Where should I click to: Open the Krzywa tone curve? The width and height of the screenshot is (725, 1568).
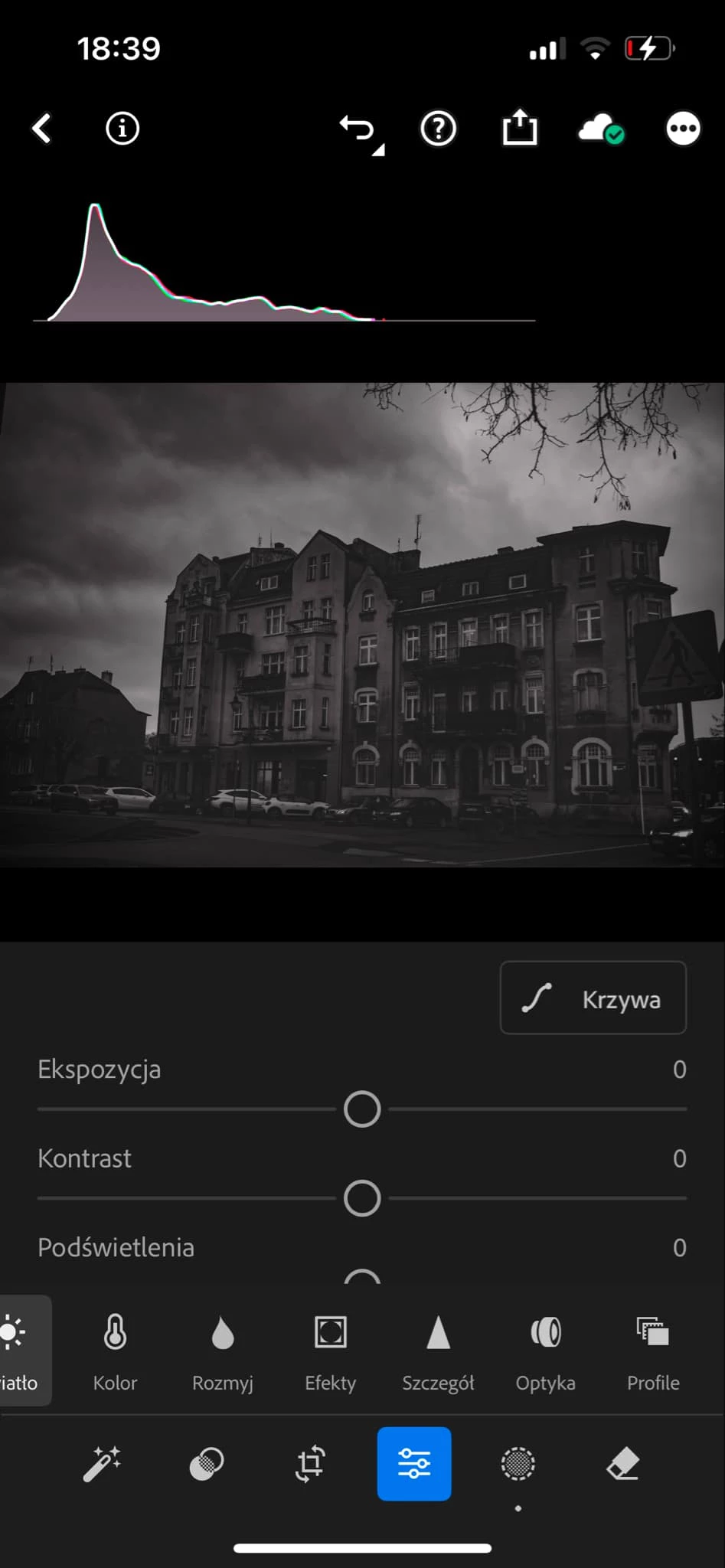coord(593,998)
